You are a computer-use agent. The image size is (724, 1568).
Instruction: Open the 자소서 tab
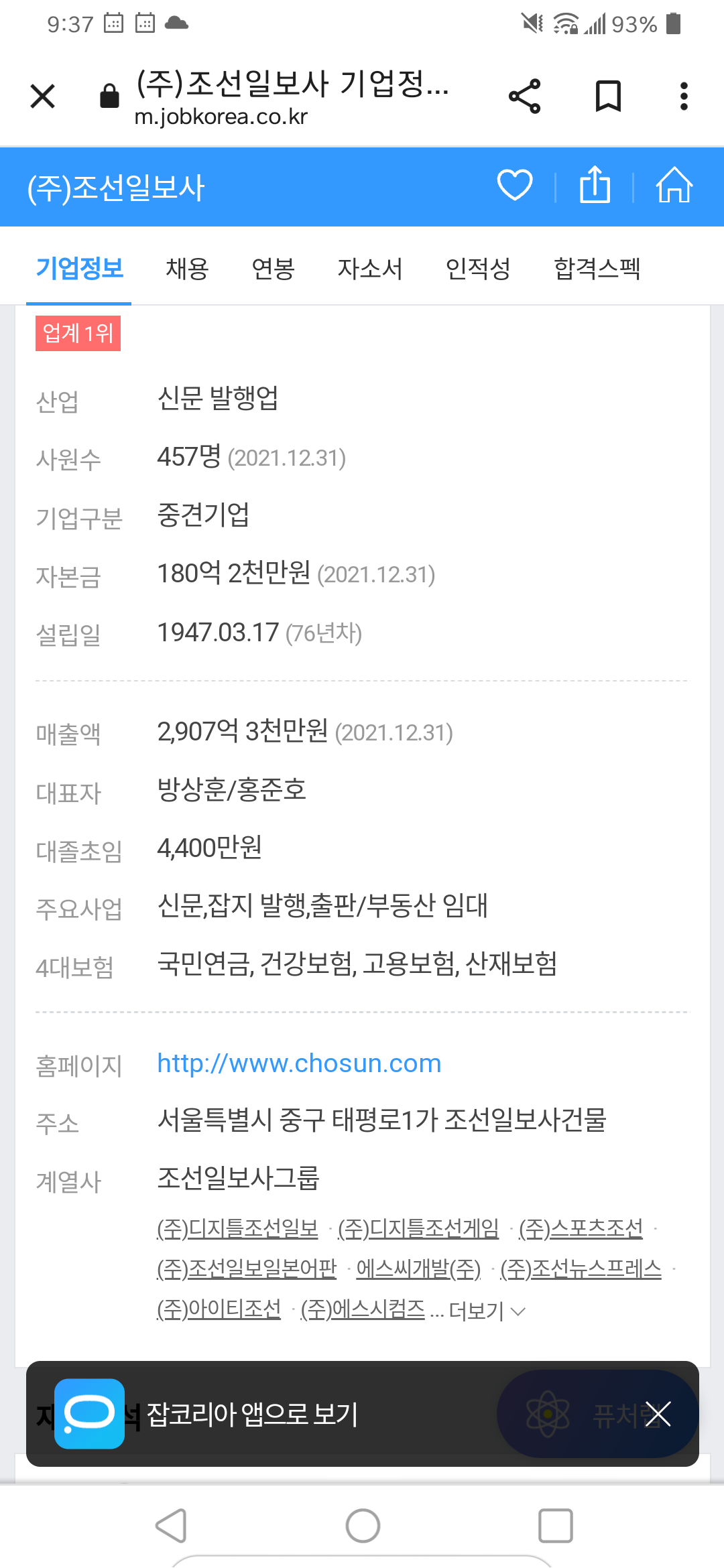370,269
